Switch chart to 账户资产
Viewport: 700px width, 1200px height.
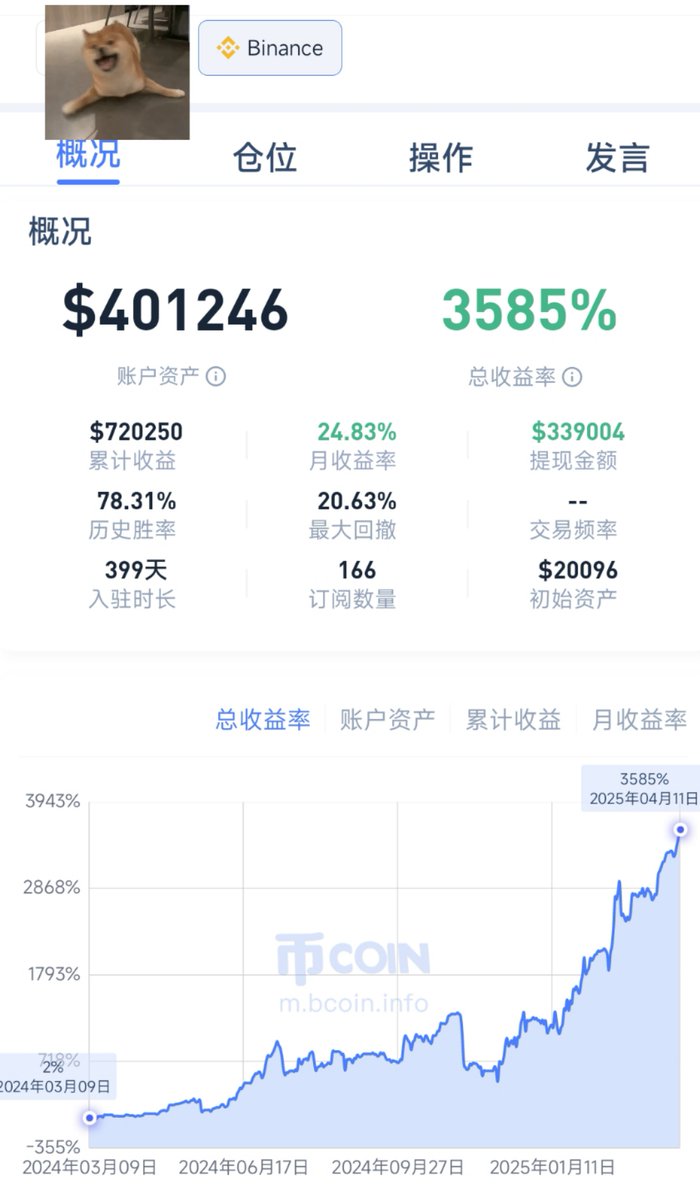click(x=388, y=719)
